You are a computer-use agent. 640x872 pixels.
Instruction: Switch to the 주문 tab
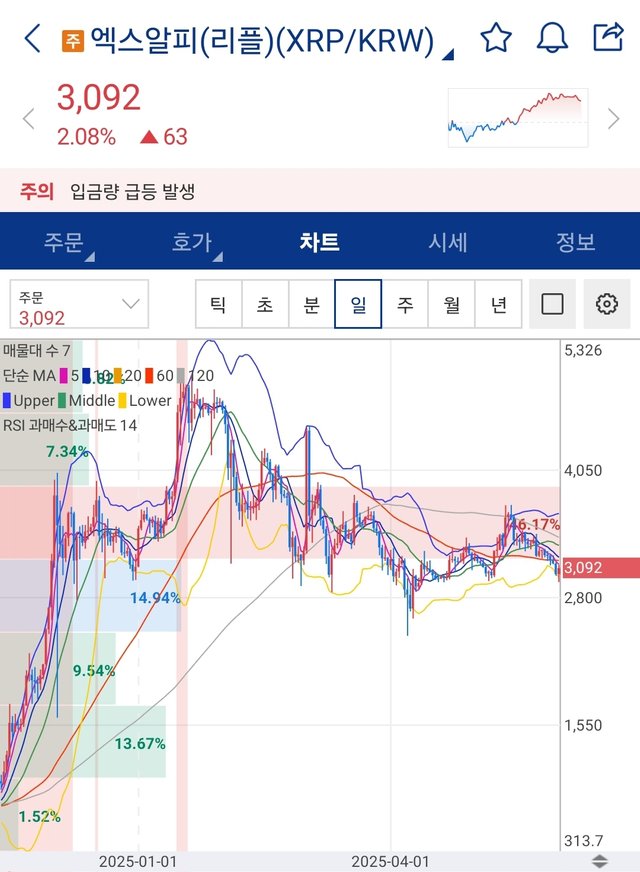coord(64,242)
